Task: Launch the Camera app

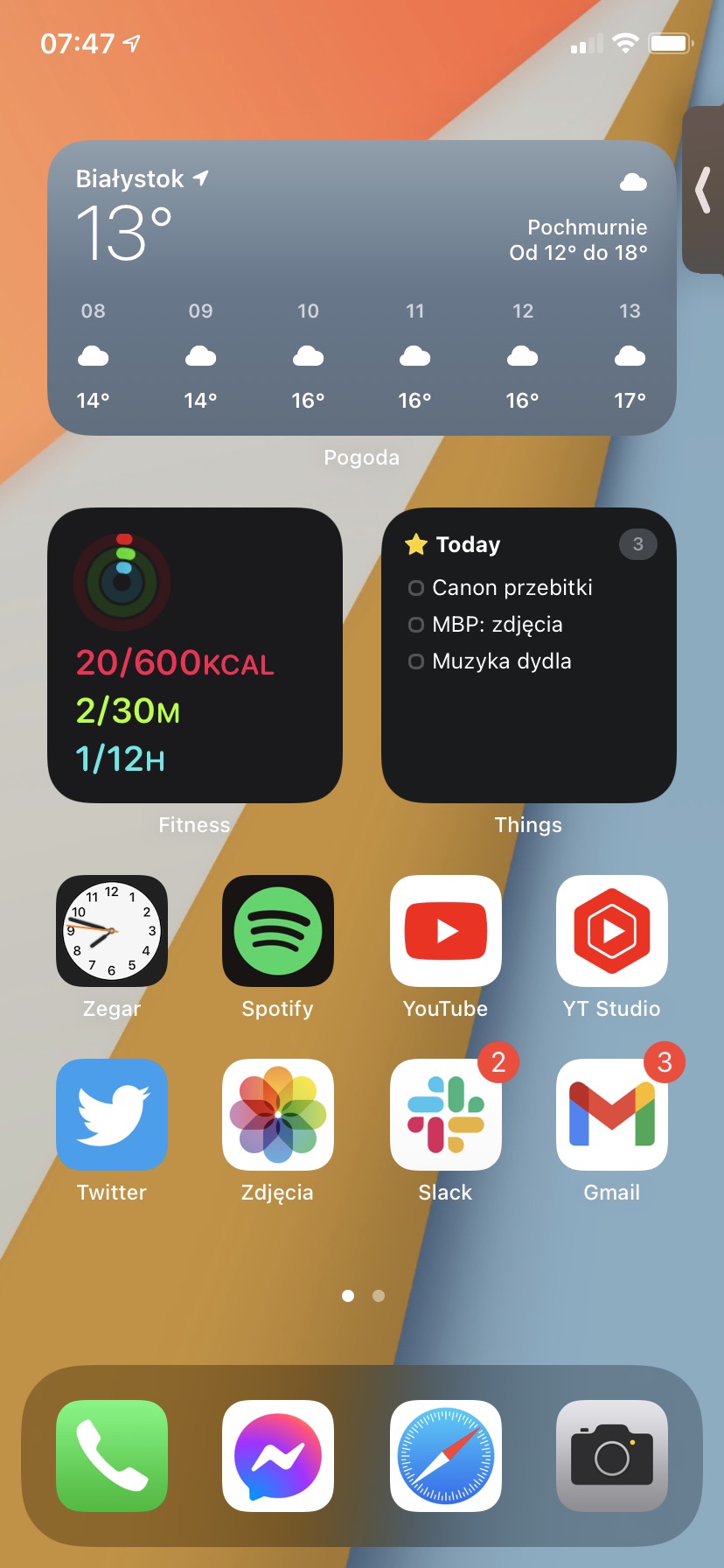Action: pyautogui.click(x=612, y=1456)
